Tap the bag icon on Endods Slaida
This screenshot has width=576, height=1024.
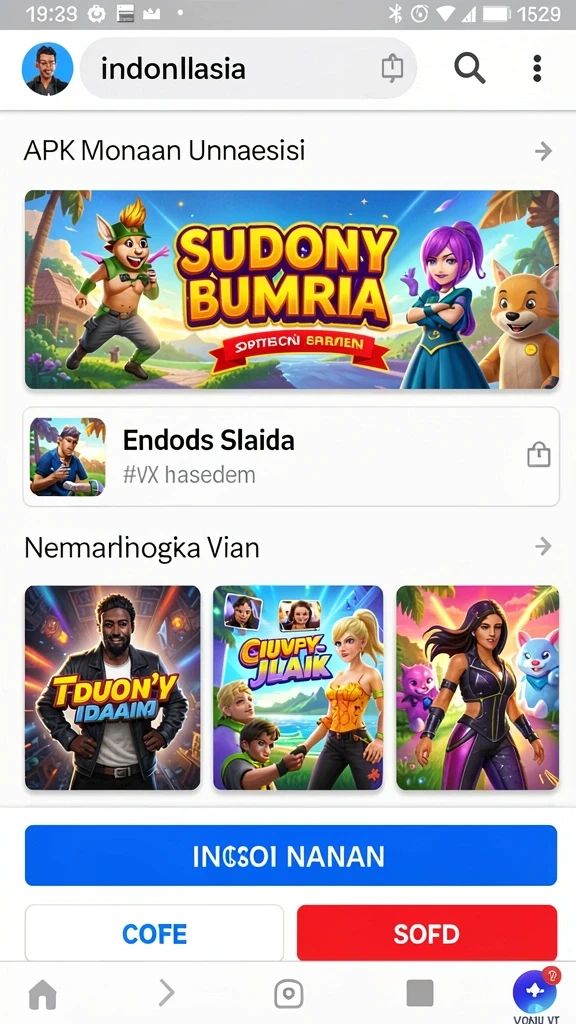(x=539, y=455)
